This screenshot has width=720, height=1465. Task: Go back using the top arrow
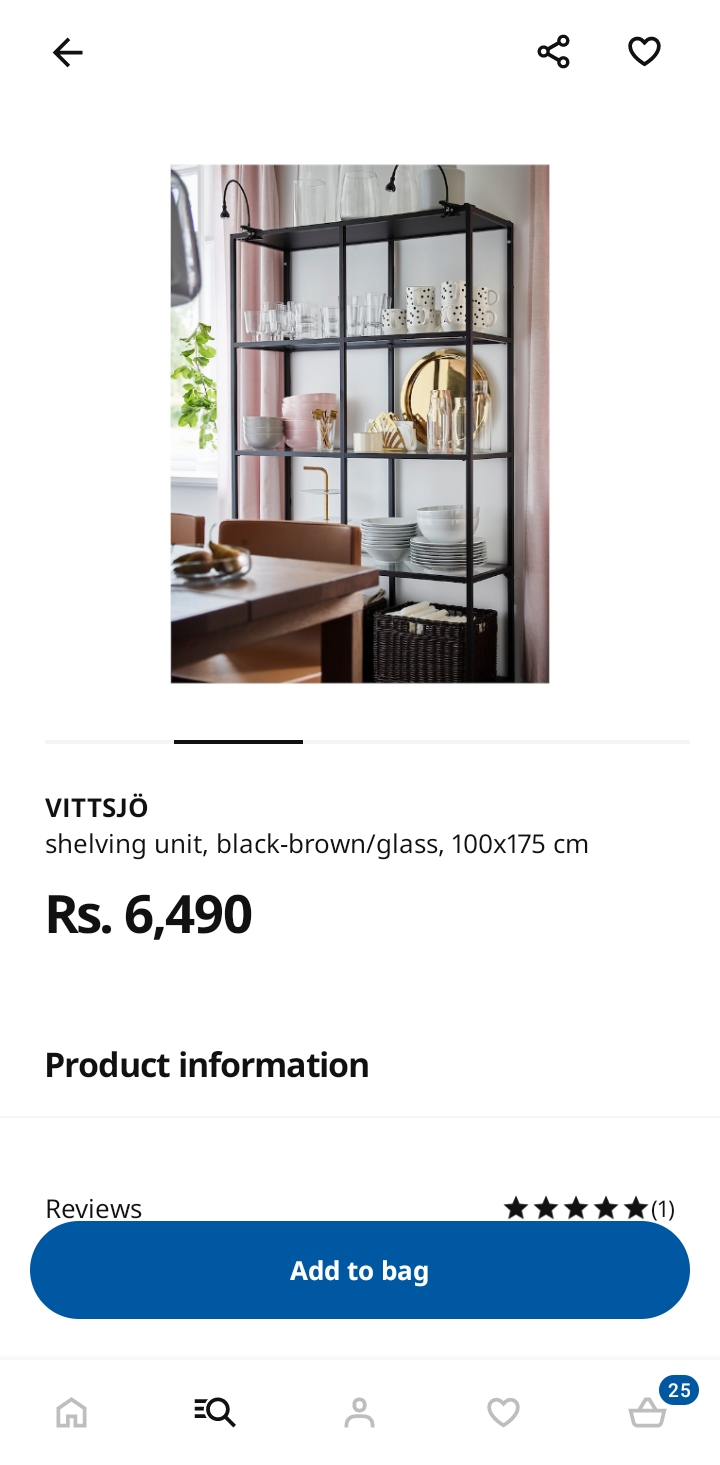(67, 52)
